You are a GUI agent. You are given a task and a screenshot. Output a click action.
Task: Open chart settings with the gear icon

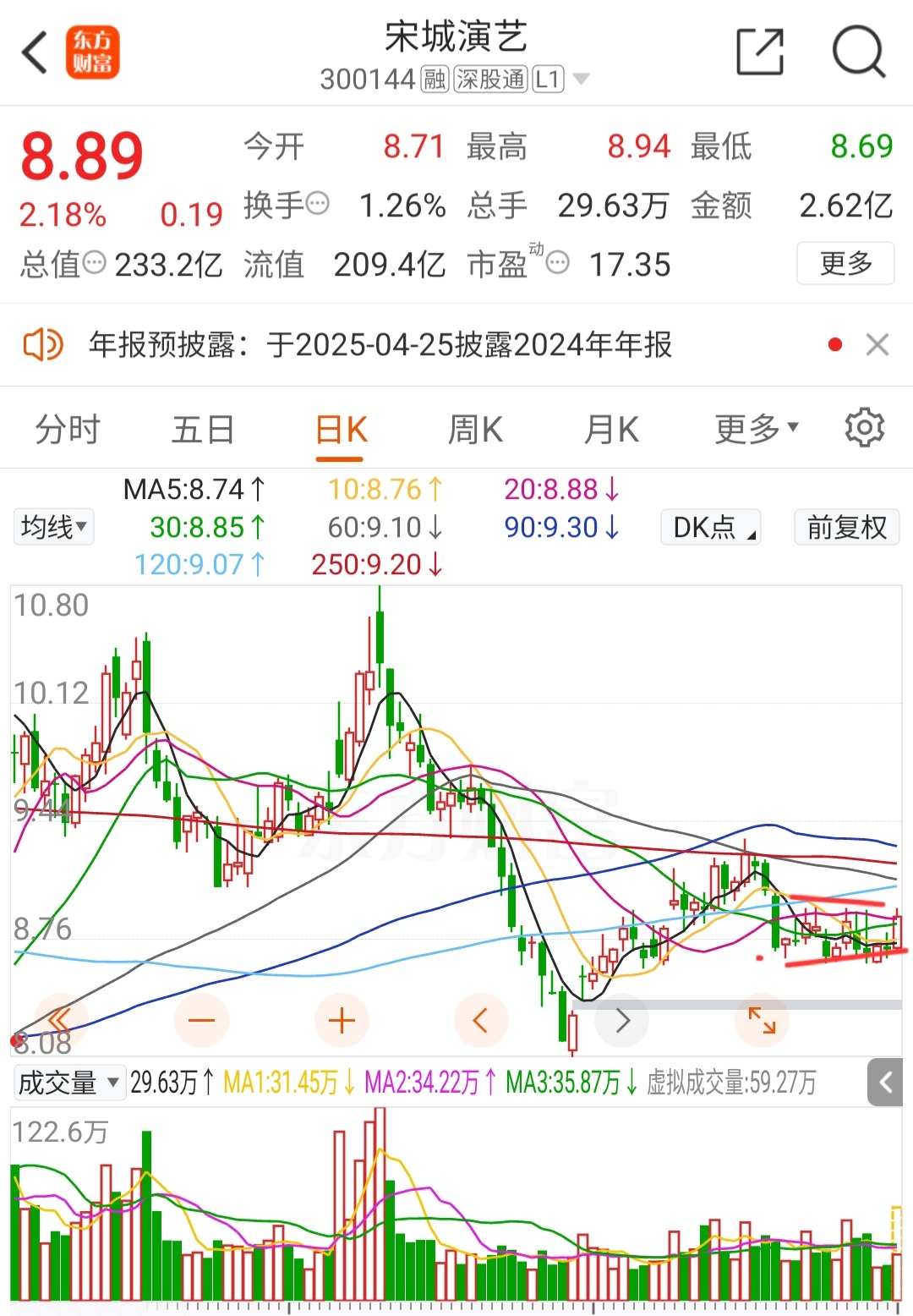864,428
